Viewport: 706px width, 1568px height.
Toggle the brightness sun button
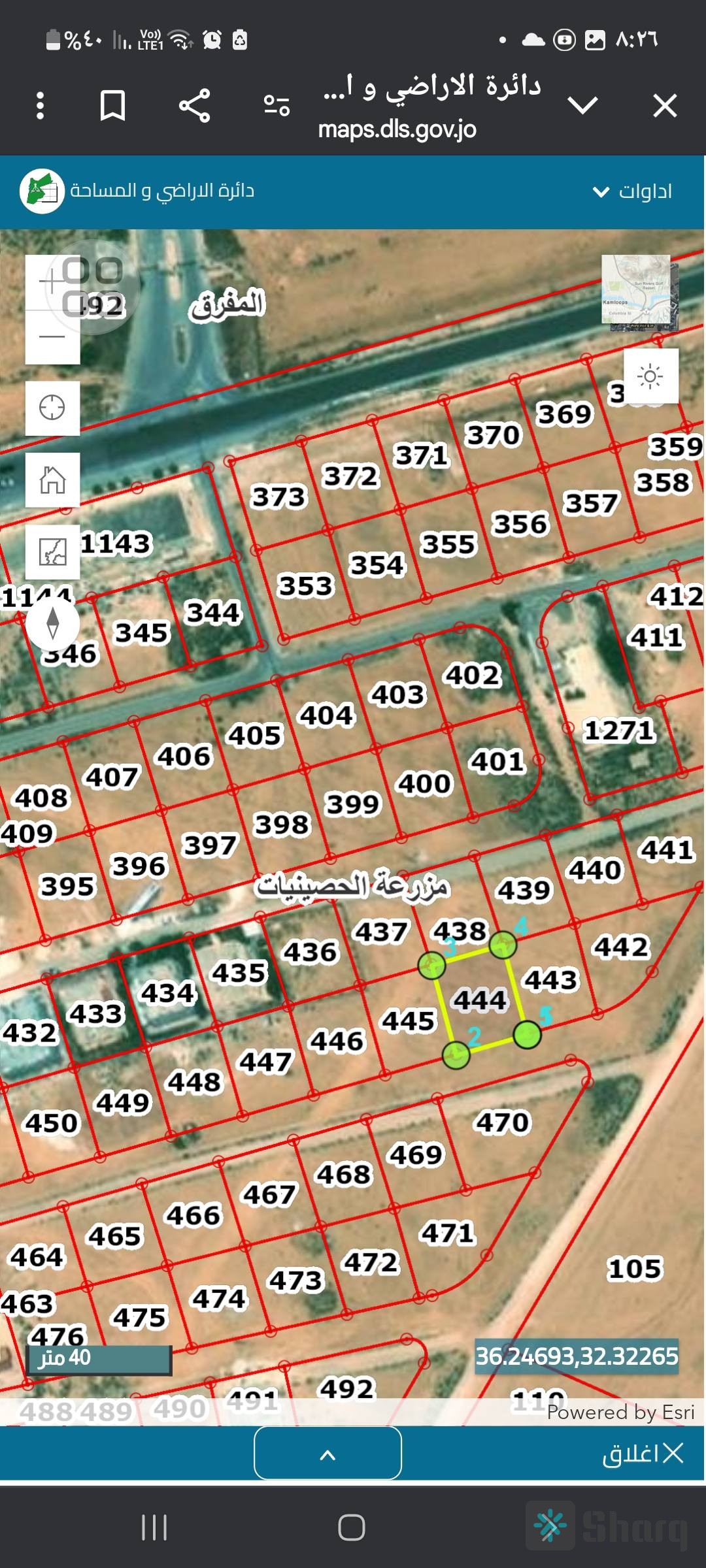(x=650, y=376)
